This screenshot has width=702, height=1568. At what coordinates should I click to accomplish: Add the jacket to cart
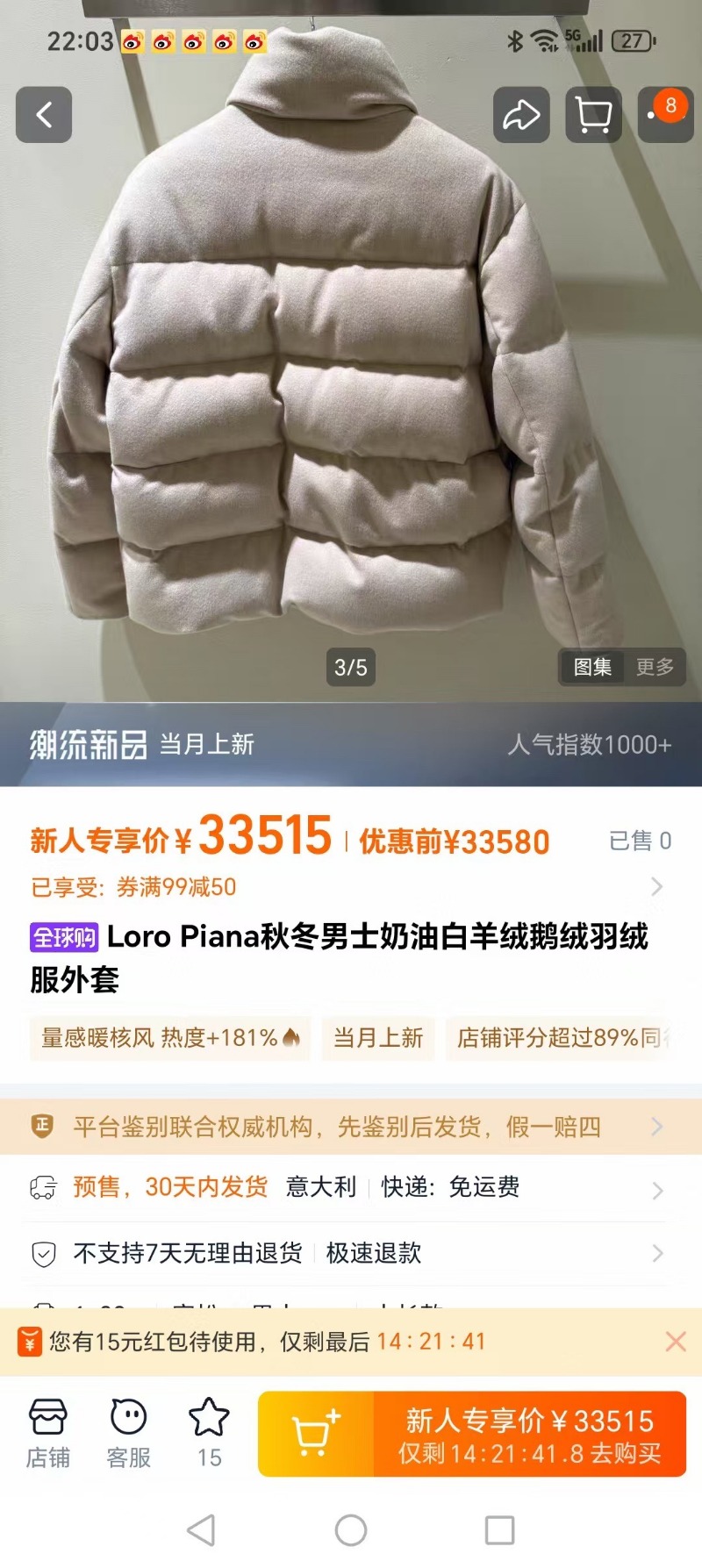tap(316, 1434)
